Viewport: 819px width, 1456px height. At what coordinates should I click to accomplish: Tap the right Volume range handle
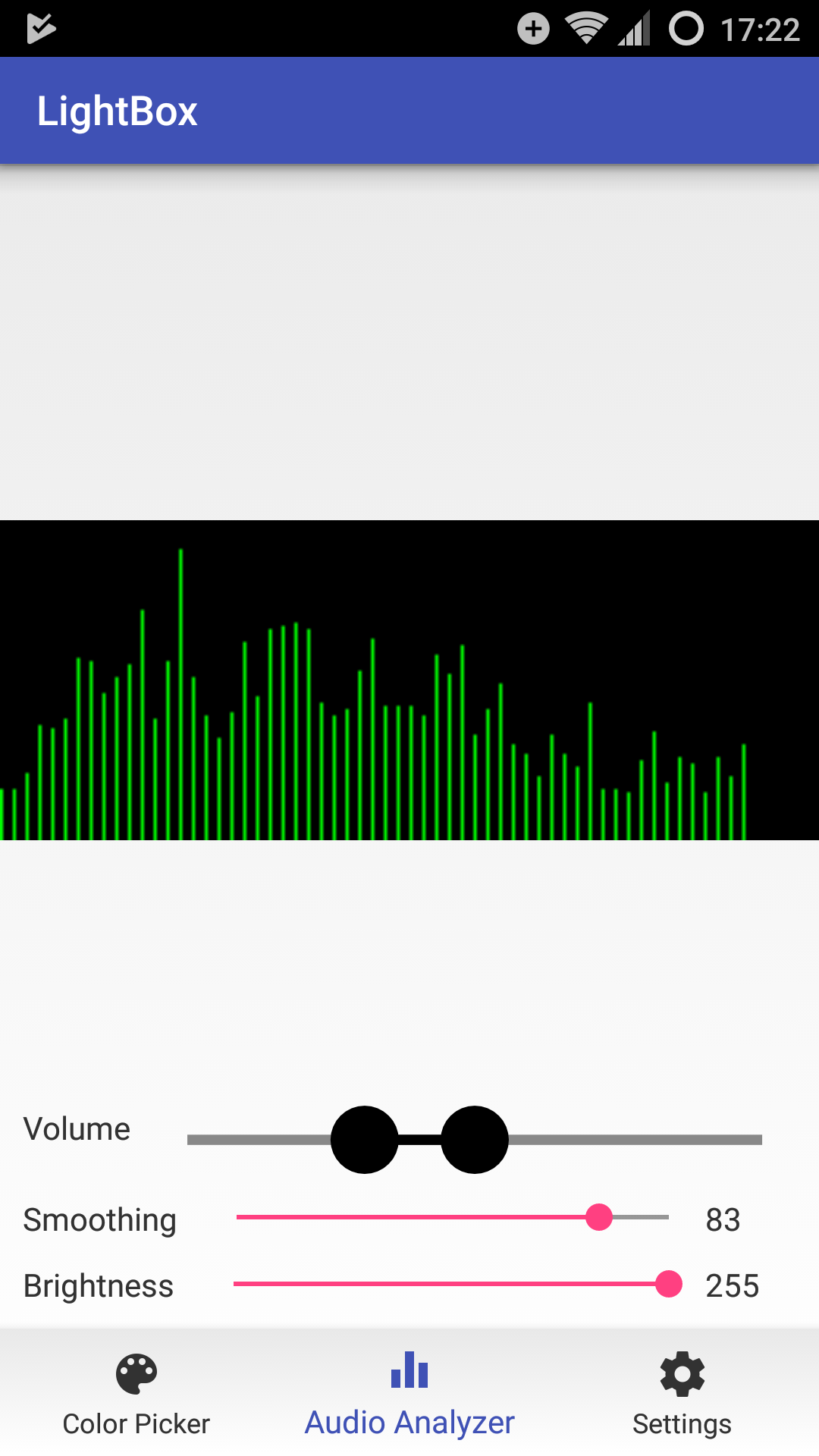tap(475, 1140)
